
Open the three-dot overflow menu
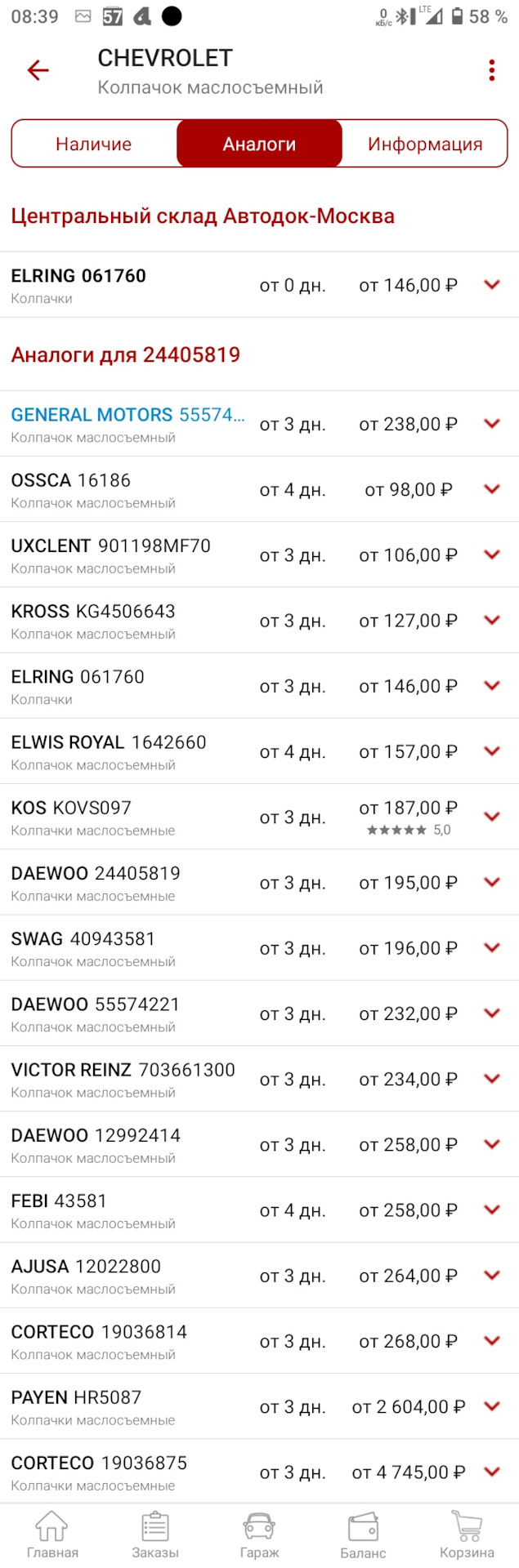click(x=491, y=71)
